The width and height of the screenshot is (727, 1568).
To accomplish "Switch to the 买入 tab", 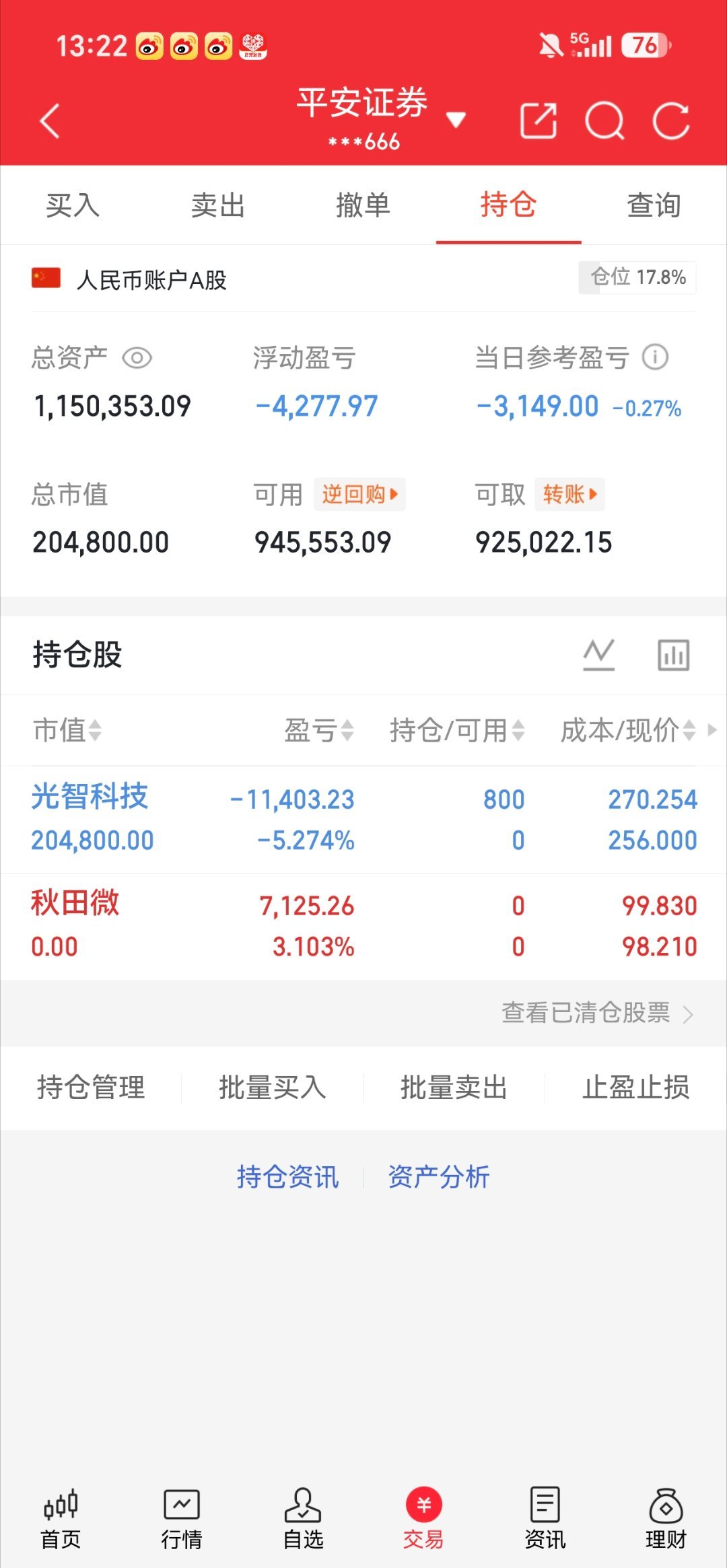I will pos(73,205).
